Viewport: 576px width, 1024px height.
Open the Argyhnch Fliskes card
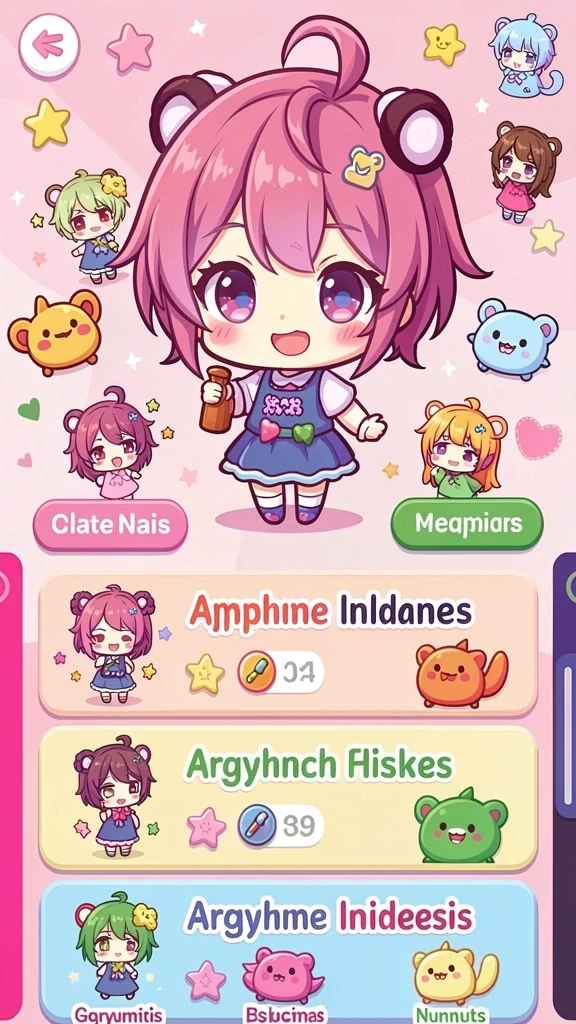click(288, 797)
